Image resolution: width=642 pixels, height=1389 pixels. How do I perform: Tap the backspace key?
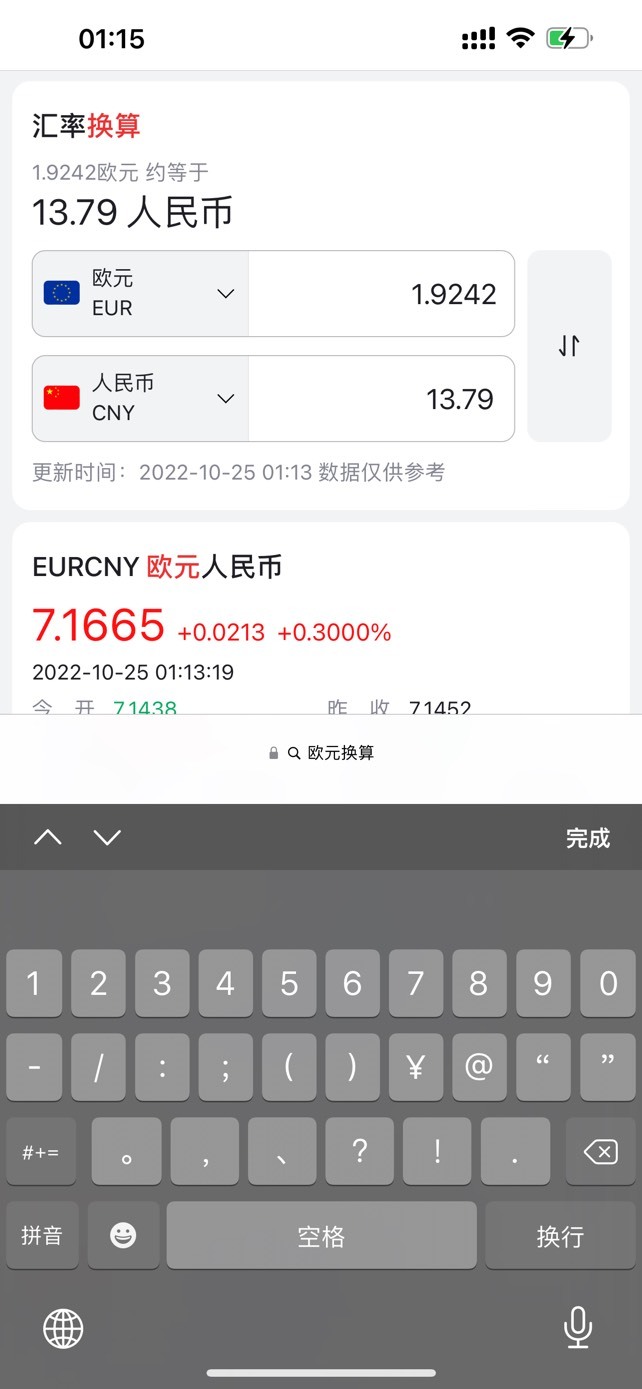coord(600,1152)
